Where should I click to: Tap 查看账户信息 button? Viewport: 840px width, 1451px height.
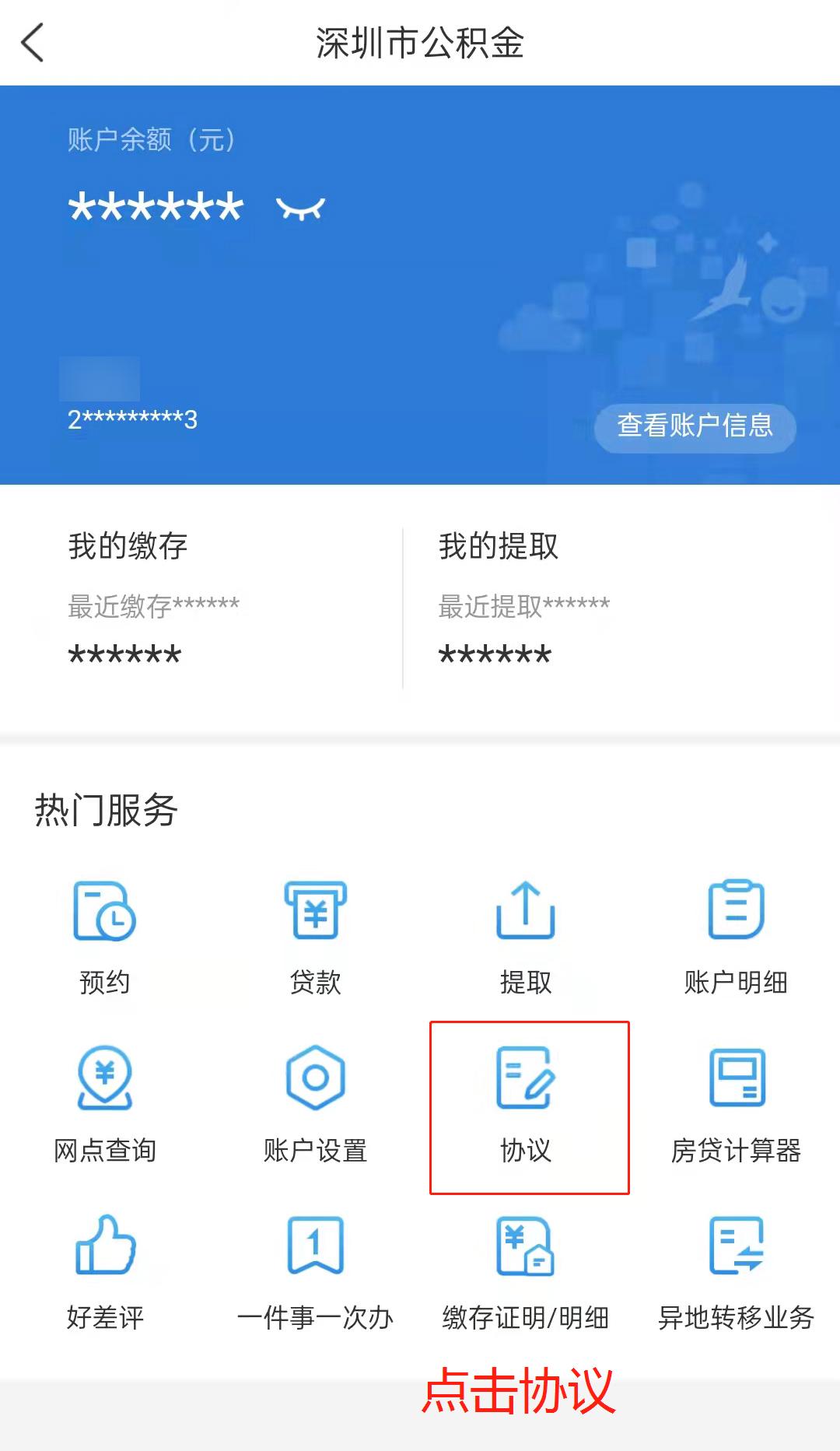point(695,426)
